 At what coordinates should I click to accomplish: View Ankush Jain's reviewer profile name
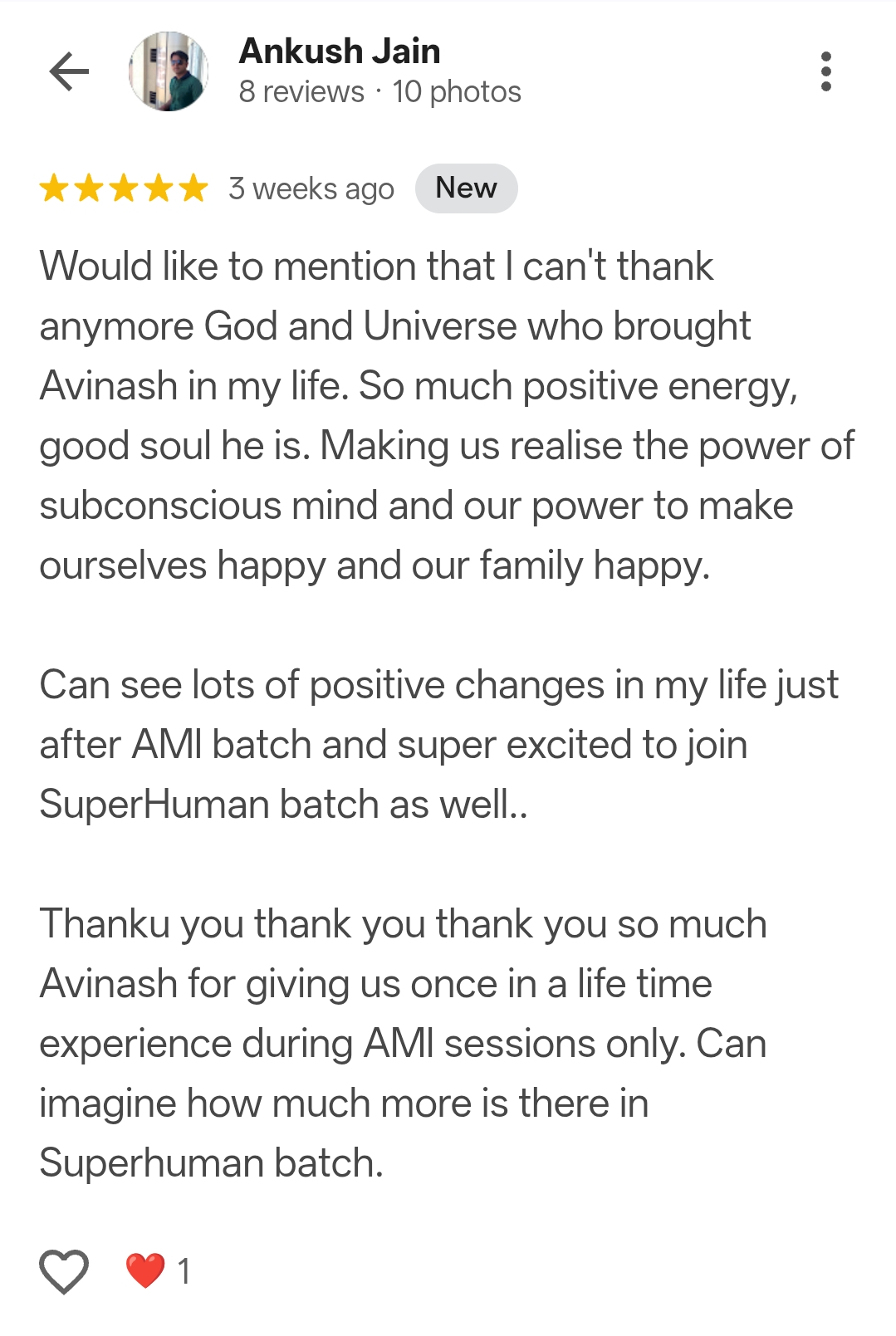click(339, 51)
